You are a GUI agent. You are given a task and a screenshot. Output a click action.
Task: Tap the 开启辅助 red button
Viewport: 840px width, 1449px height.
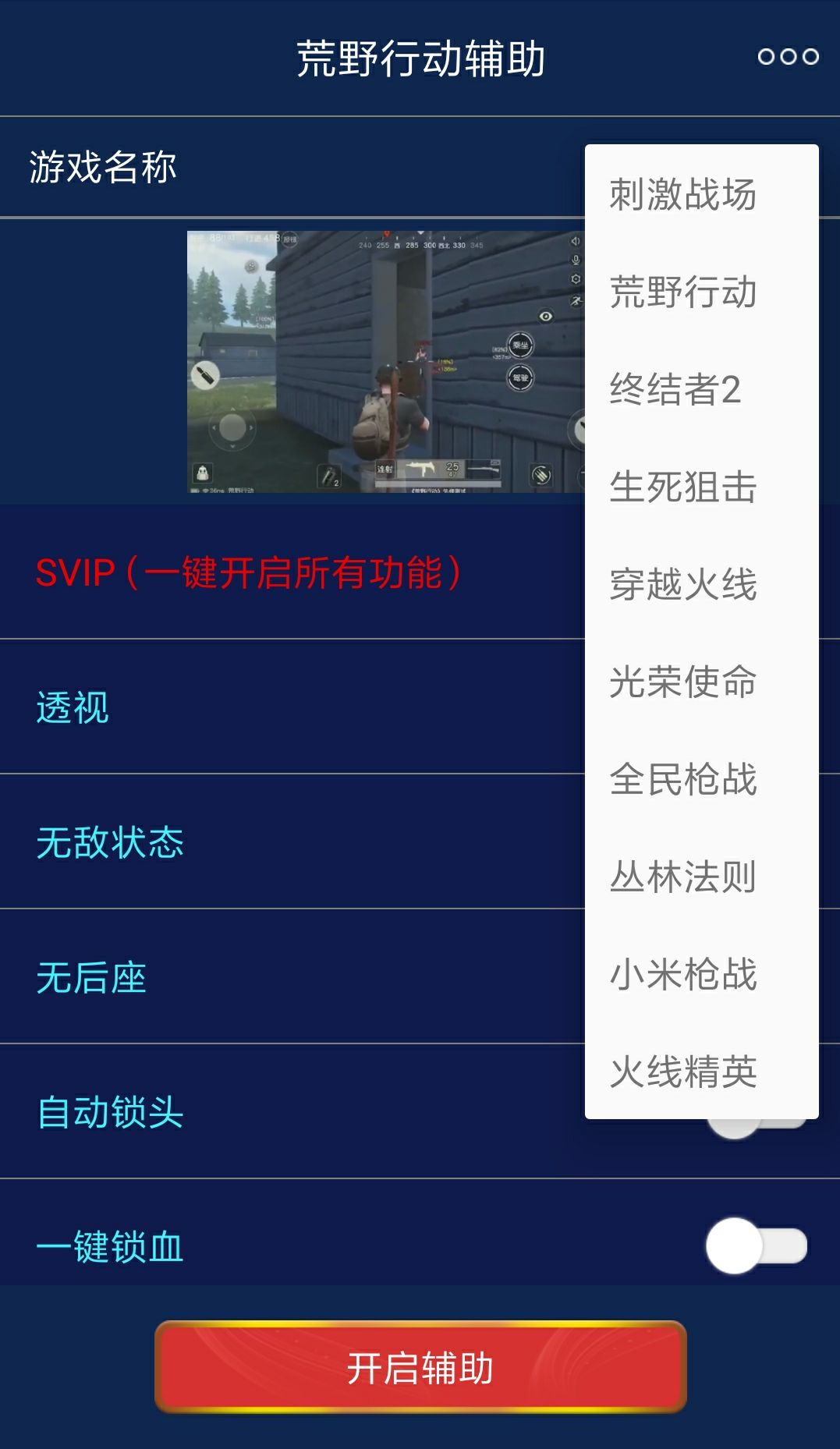coord(420,1368)
